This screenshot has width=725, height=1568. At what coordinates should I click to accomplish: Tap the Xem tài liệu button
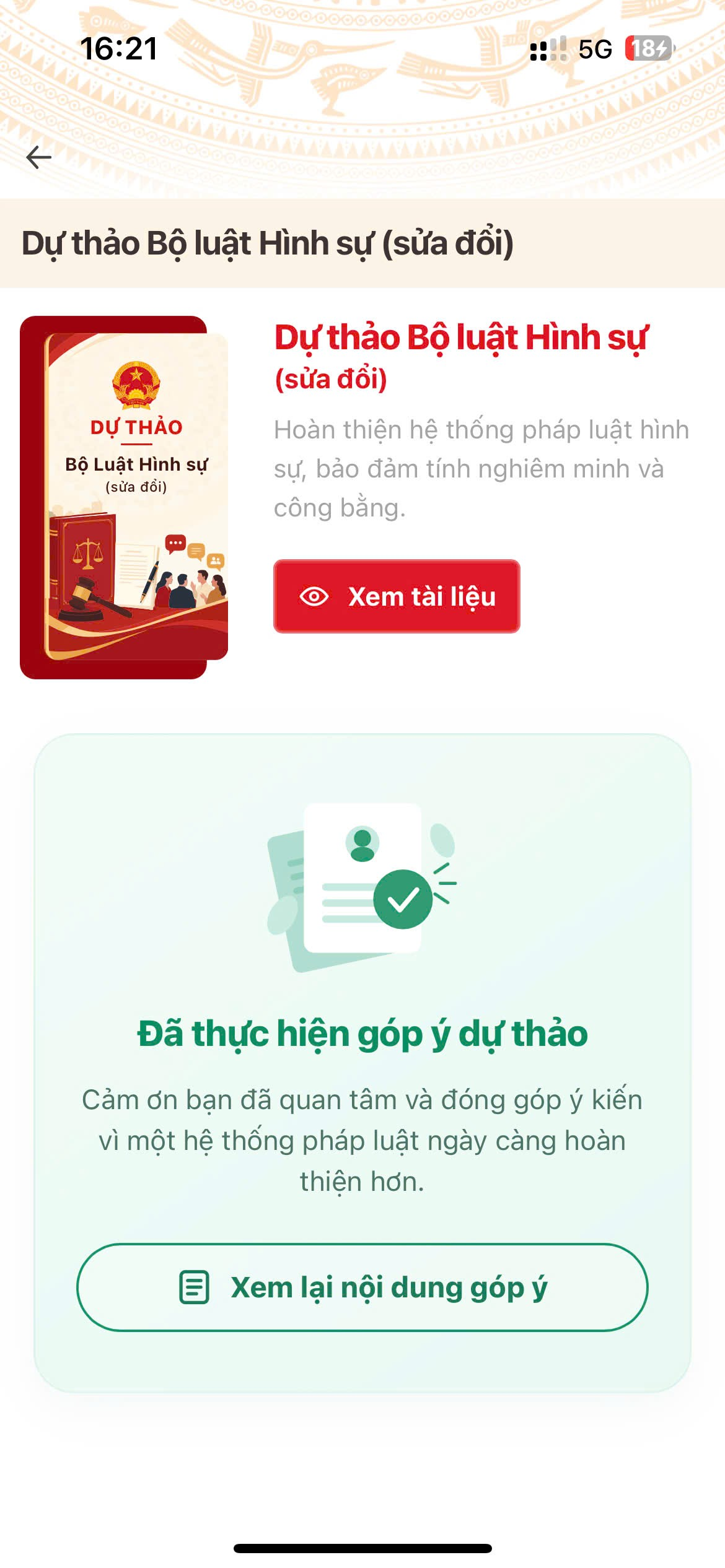397,596
